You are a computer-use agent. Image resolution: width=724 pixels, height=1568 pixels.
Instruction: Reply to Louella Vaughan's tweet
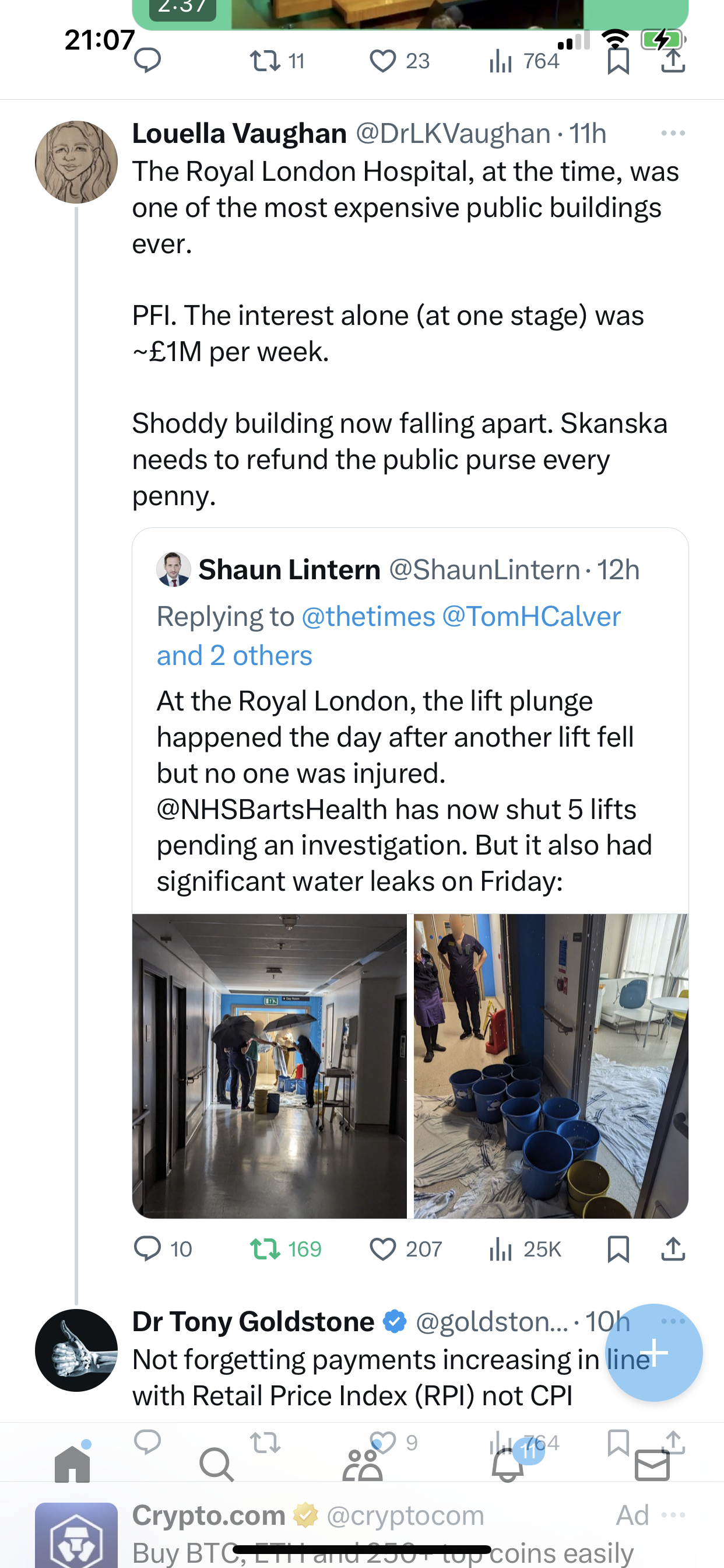point(147,1249)
